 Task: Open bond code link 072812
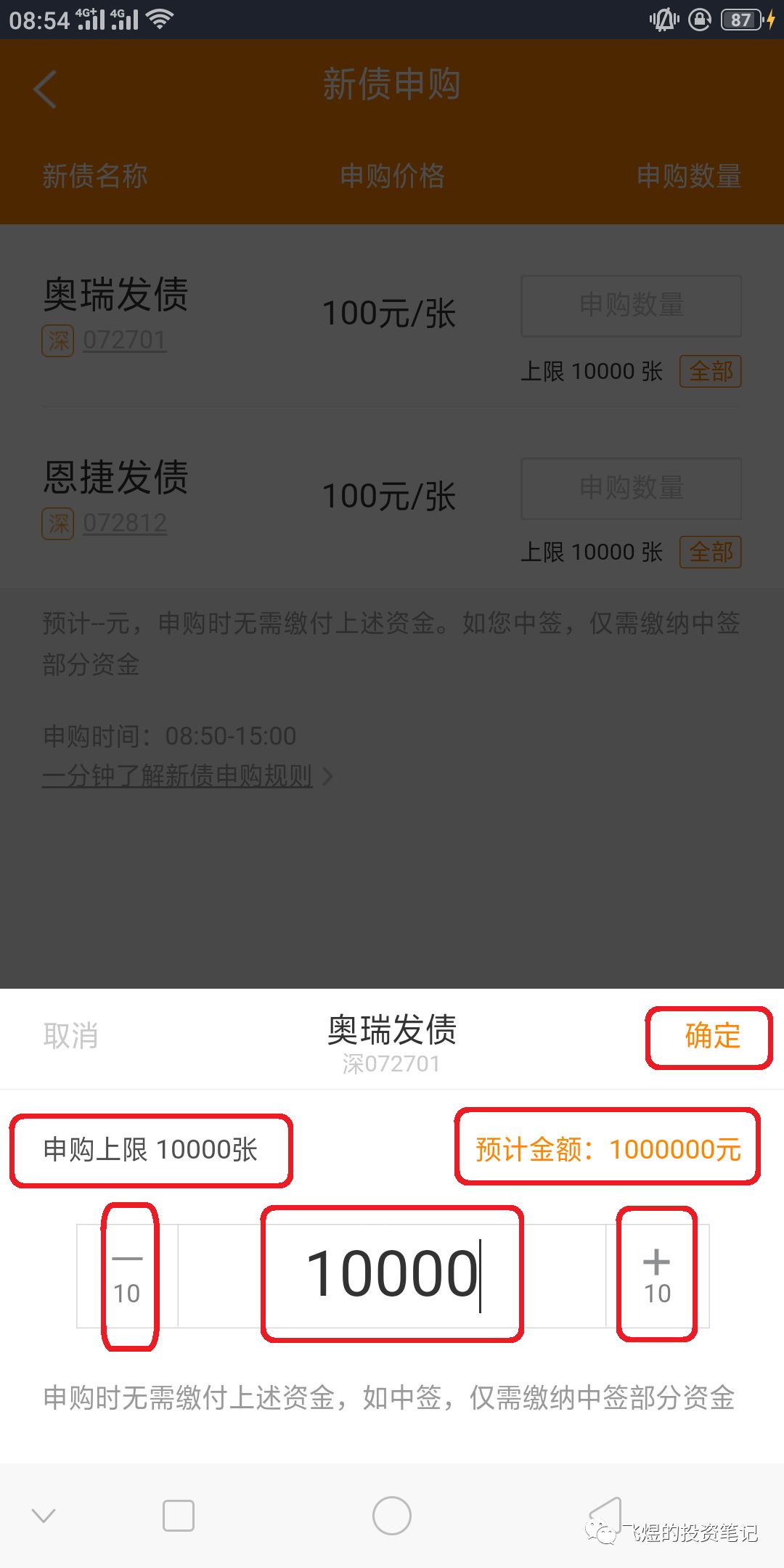(x=123, y=522)
